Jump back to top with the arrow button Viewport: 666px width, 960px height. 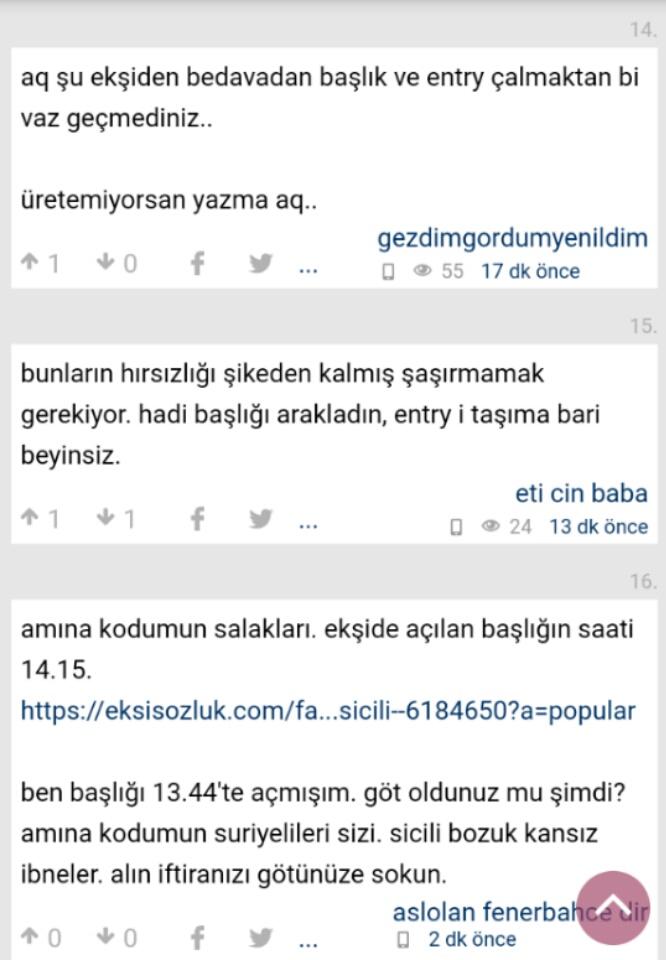[611, 908]
